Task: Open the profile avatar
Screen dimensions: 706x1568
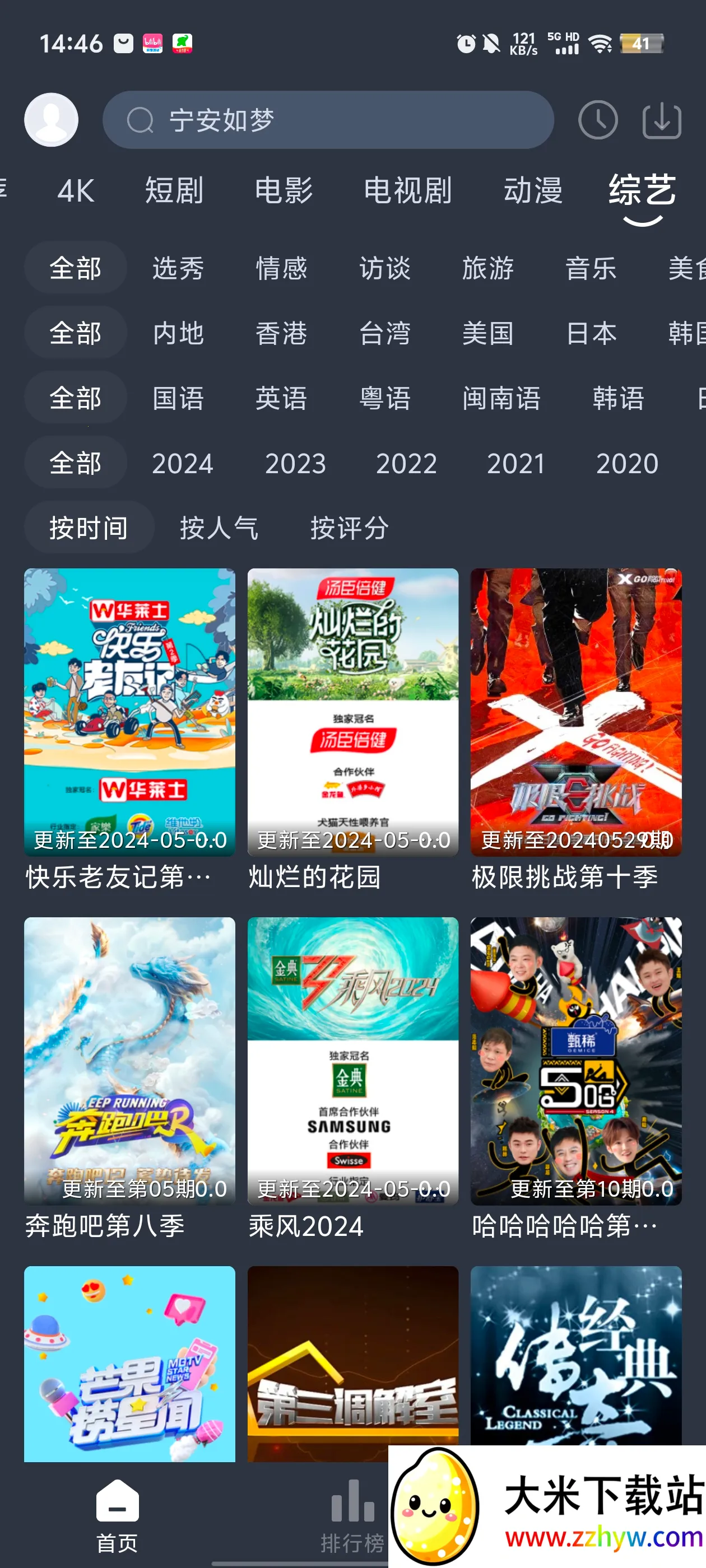Action: tap(51, 120)
